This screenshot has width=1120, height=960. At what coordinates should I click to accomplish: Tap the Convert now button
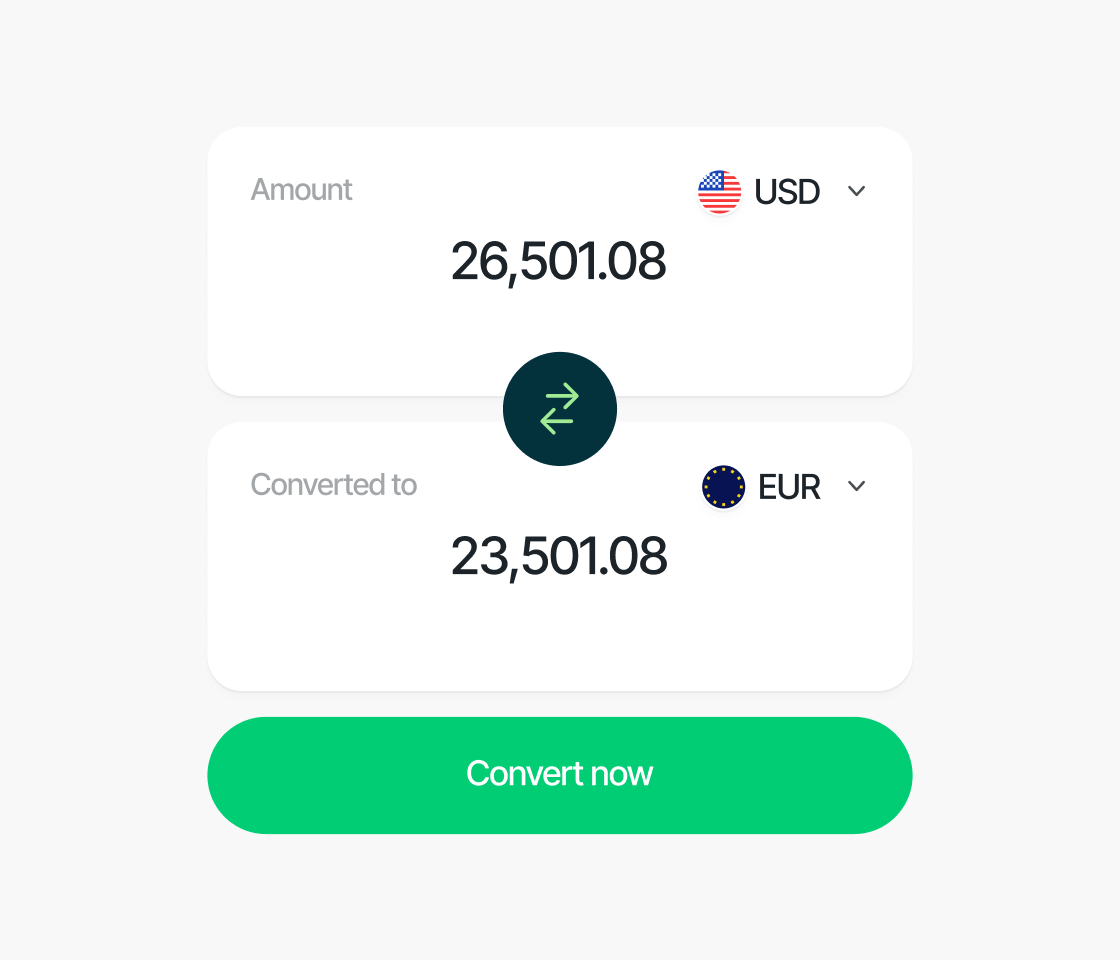coord(560,775)
